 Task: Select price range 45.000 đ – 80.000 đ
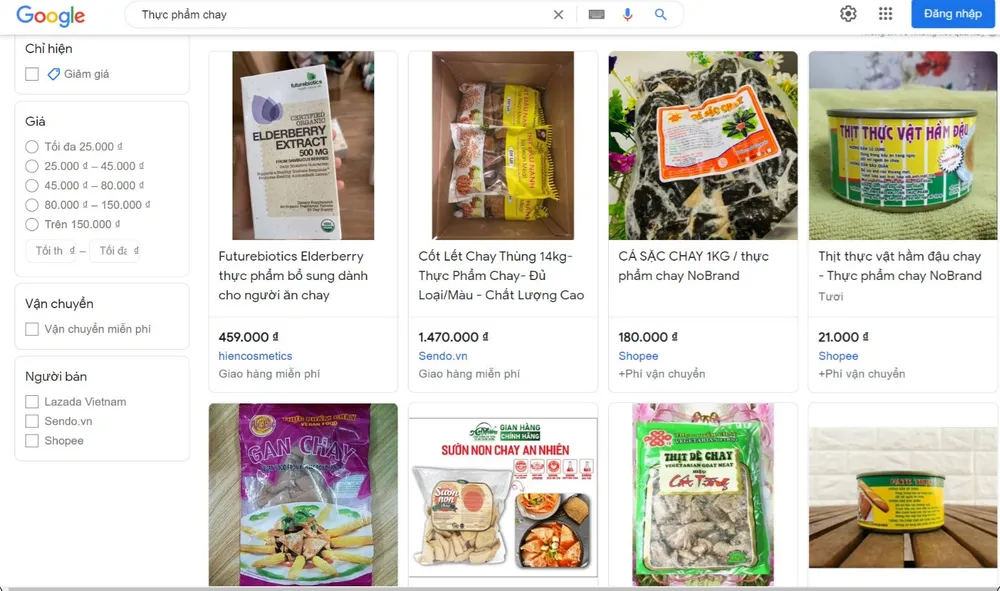(x=32, y=186)
